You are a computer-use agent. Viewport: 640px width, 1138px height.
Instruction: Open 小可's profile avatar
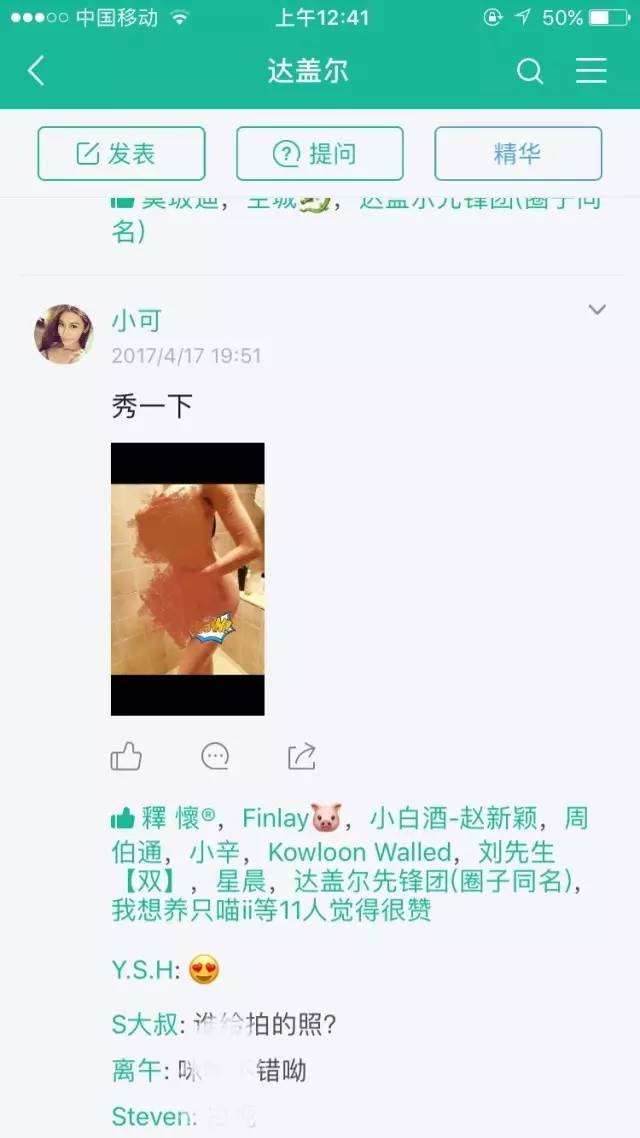click(64, 334)
